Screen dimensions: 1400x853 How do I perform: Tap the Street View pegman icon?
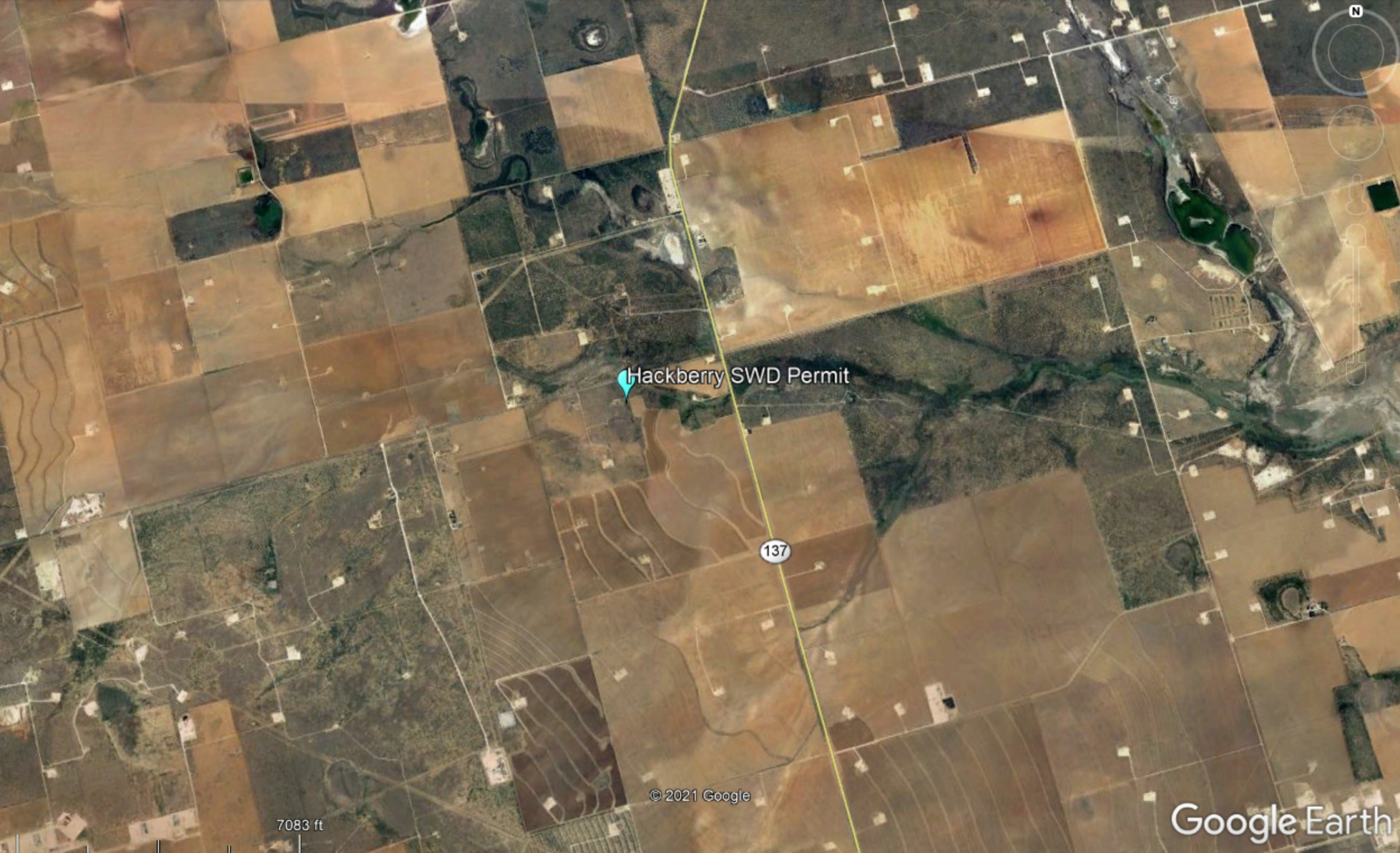click(1356, 196)
